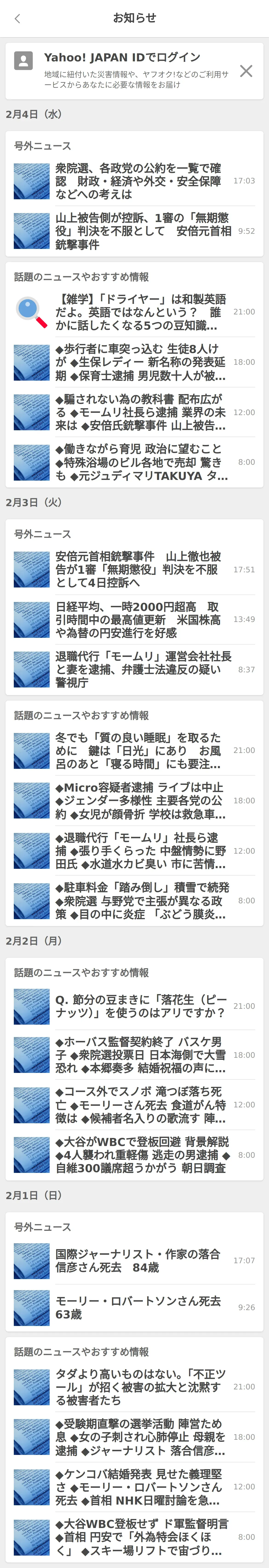This screenshot has width=269, height=1568.
Task: Dismiss the Yahoo! JAPAN ID login banner
Action: (x=246, y=71)
